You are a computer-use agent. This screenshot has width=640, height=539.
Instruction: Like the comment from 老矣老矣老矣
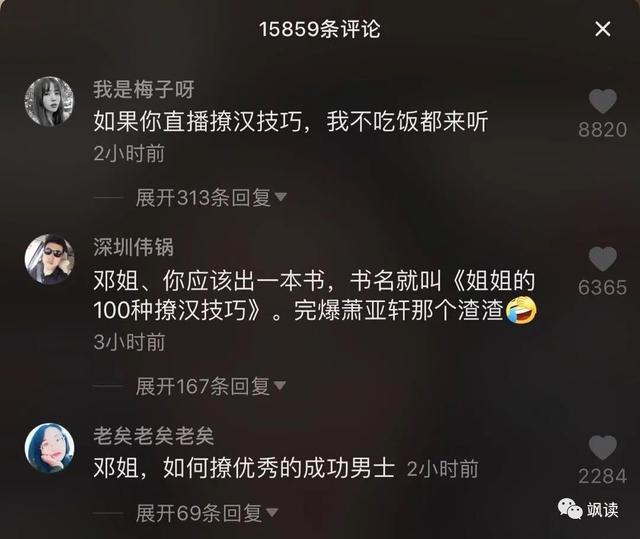pyautogui.click(x=602, y=448)
